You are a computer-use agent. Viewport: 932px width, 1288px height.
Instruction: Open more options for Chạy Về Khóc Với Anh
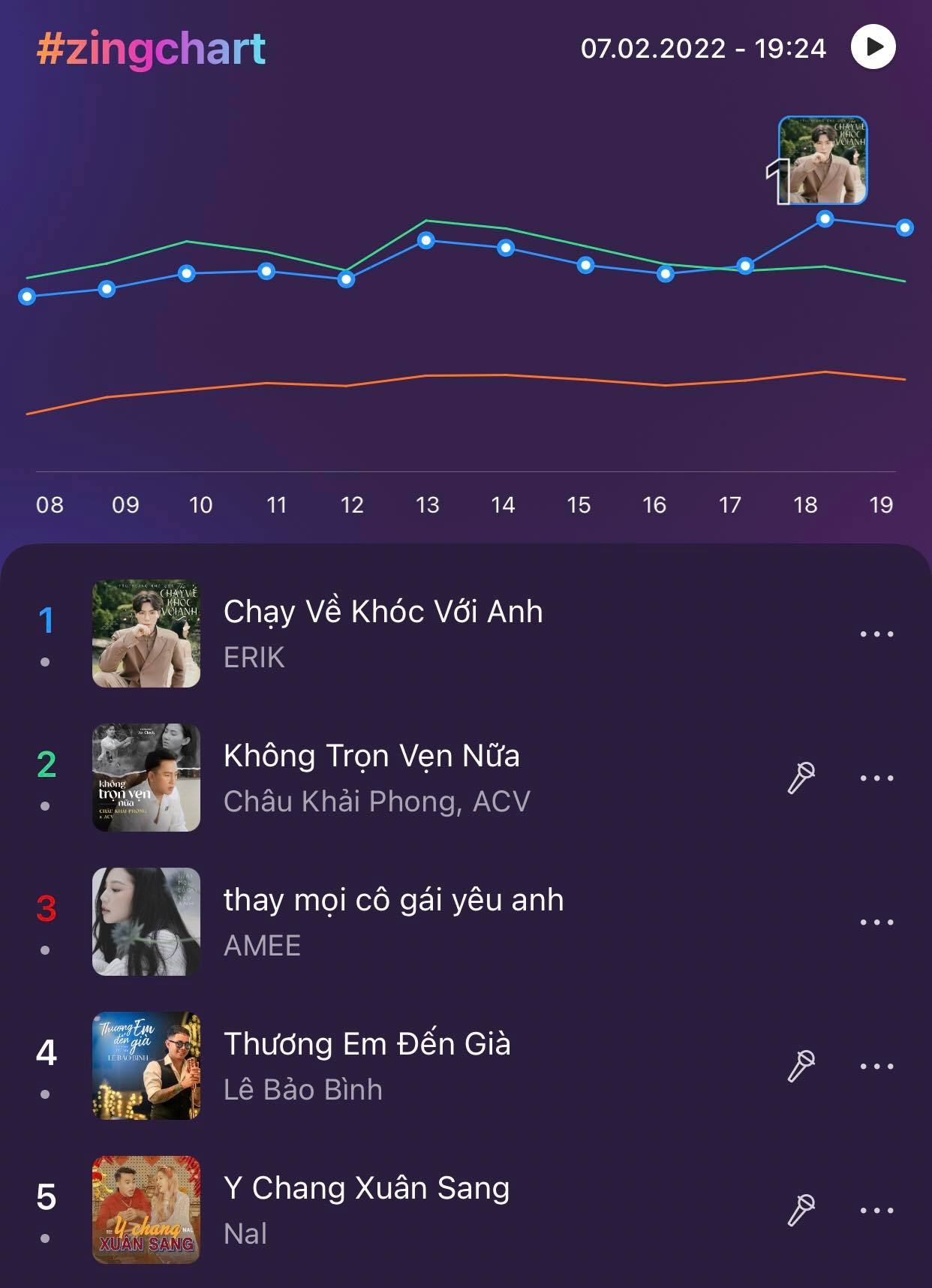coord(876,634)
